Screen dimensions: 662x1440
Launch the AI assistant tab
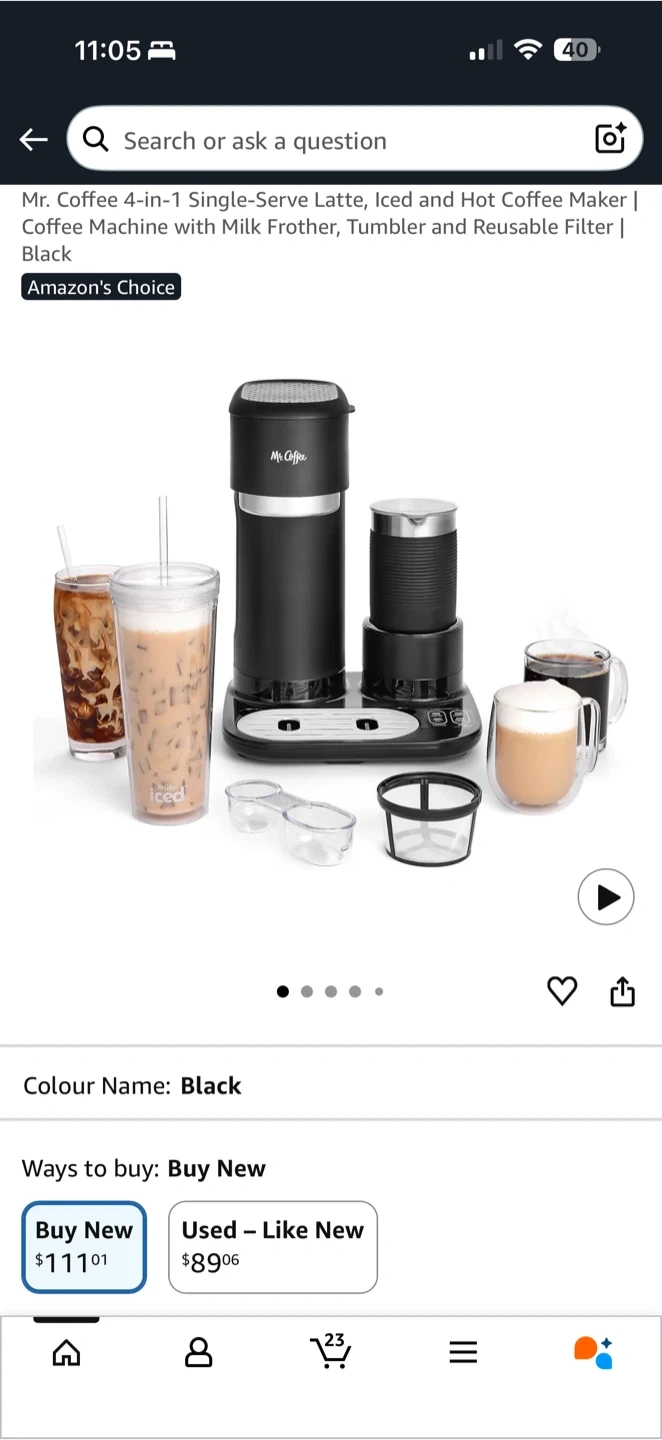(x=593, y=1352)
